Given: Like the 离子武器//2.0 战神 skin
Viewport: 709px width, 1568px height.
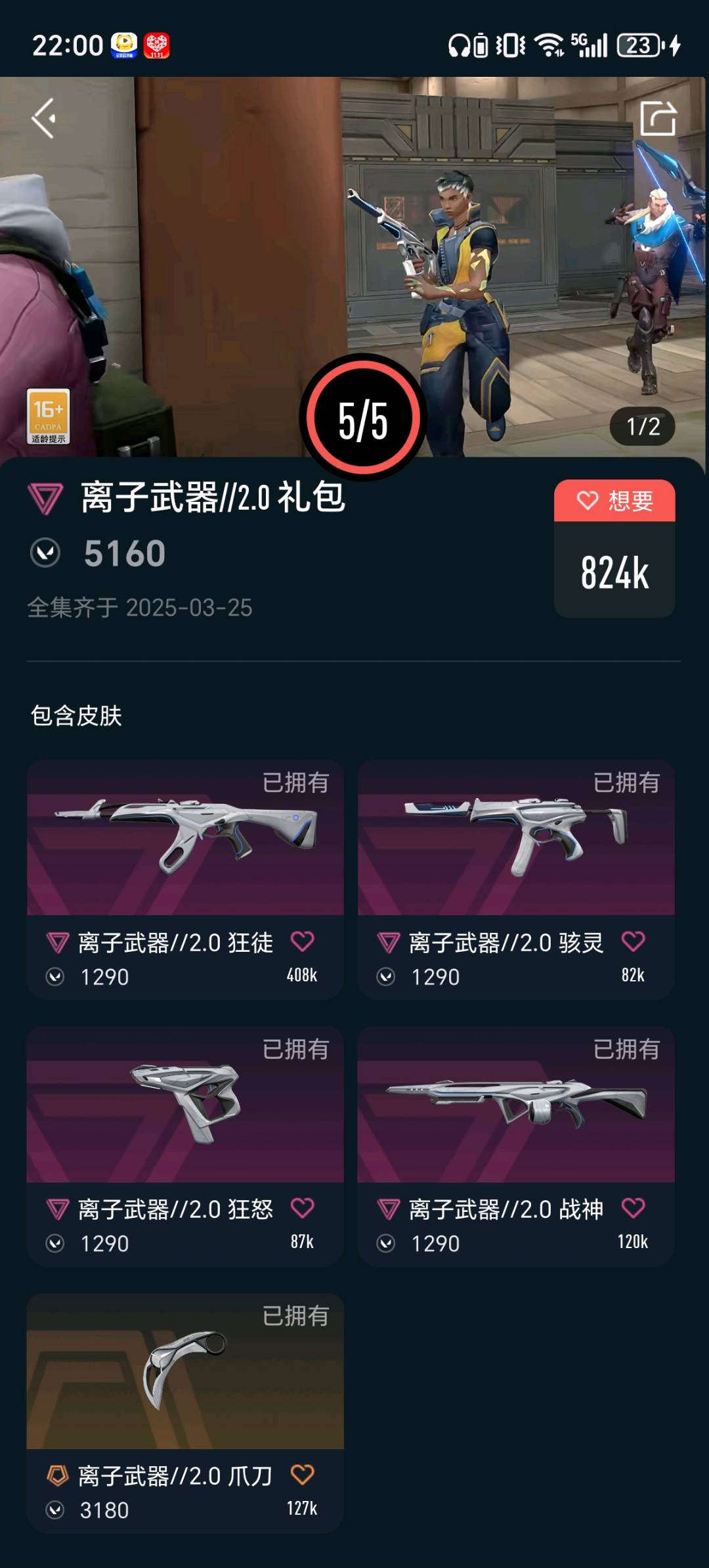Looking at the screenshot, I should click(x=634, y=1208).
